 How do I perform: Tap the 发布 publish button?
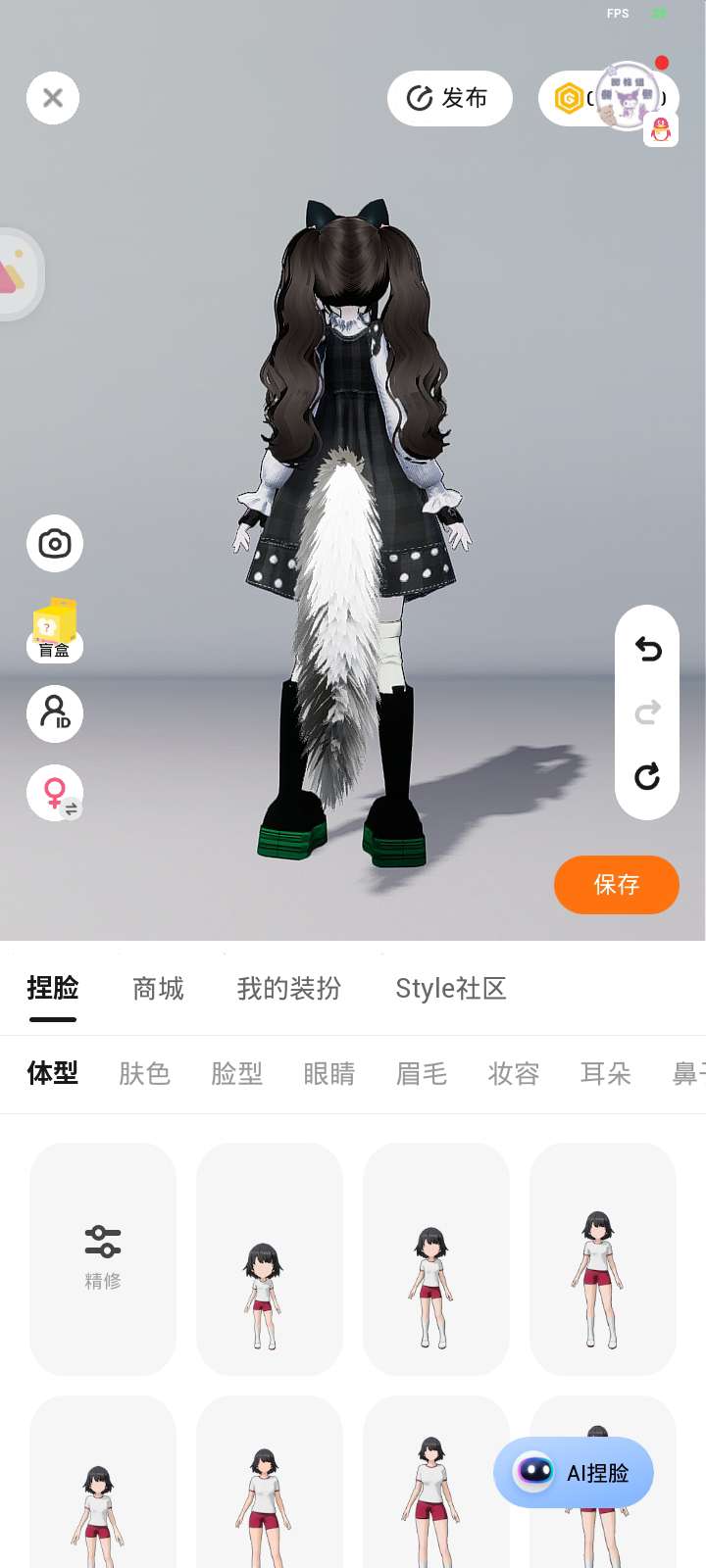pyautogui.click(x=449, y=98)
